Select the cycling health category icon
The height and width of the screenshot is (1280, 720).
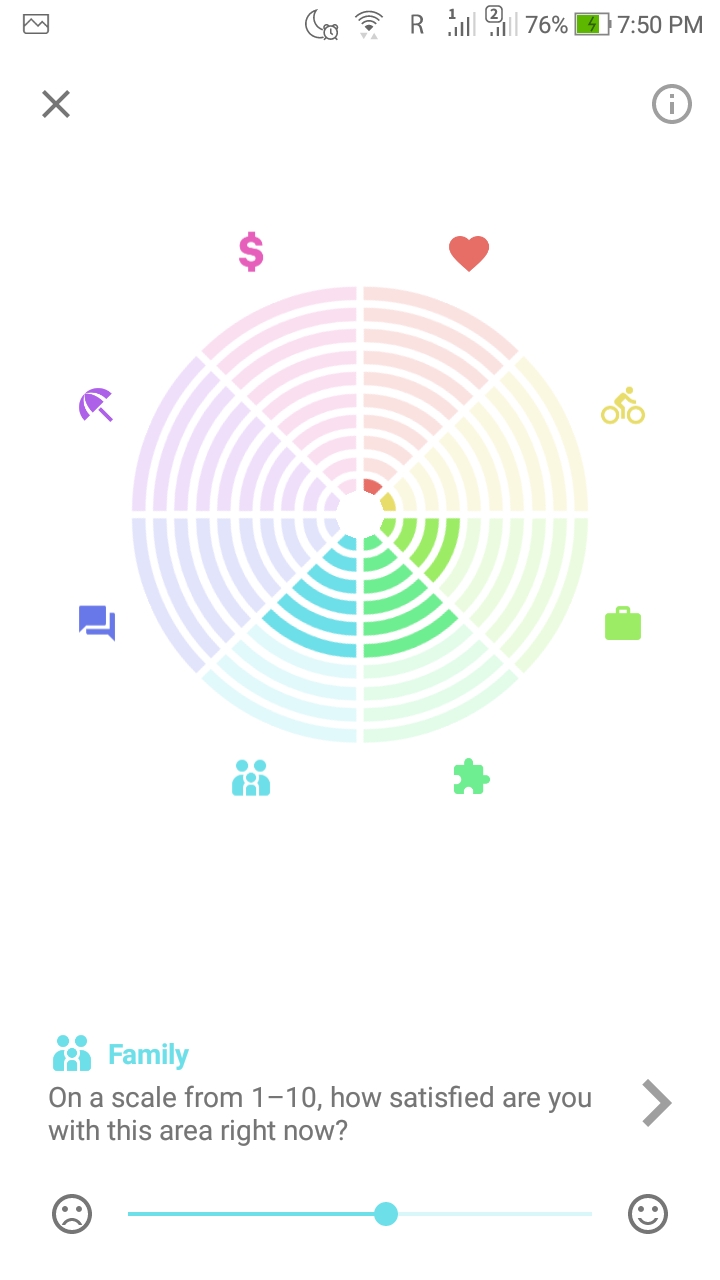pos(622,407)
